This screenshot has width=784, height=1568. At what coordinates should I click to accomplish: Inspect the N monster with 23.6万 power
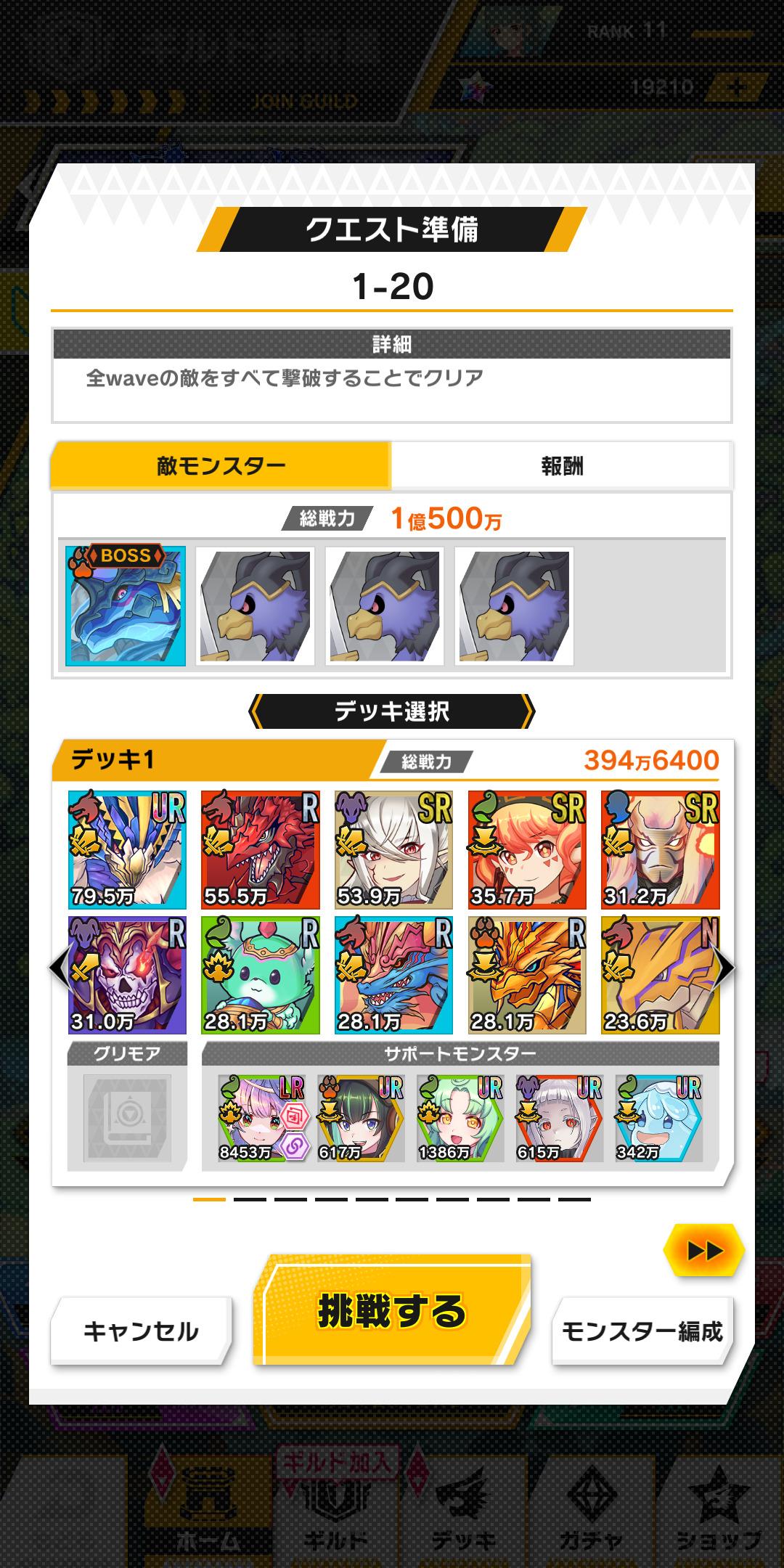[x=660, y=975]
